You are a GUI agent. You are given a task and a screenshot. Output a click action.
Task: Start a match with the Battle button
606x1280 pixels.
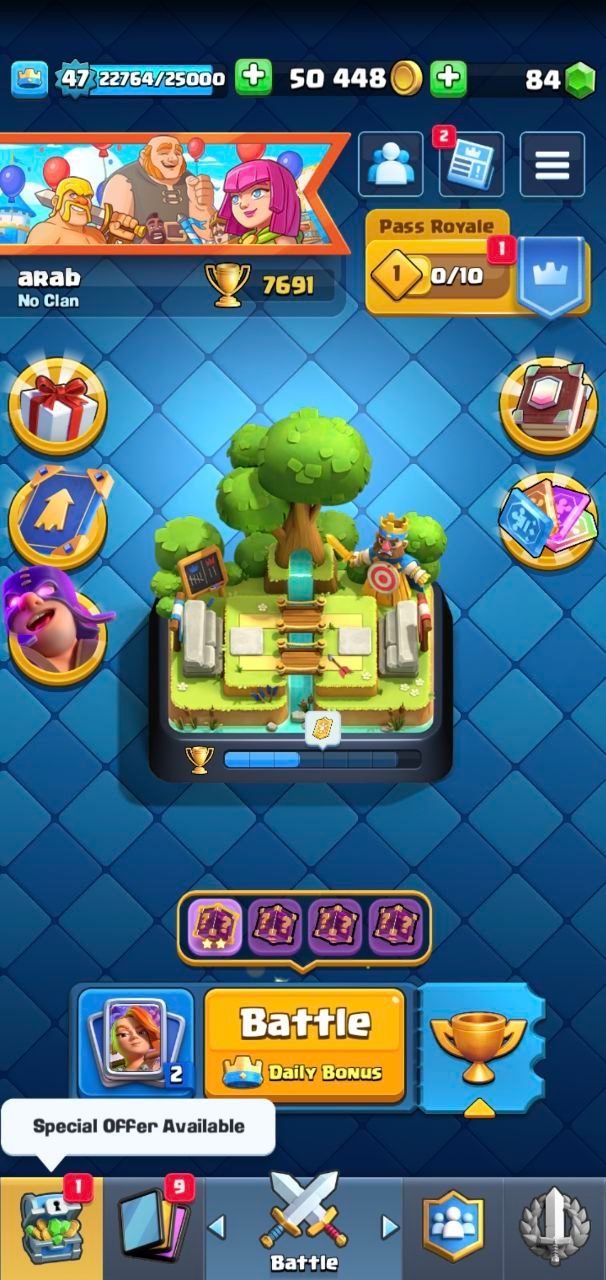click(x=305, y=1044)
